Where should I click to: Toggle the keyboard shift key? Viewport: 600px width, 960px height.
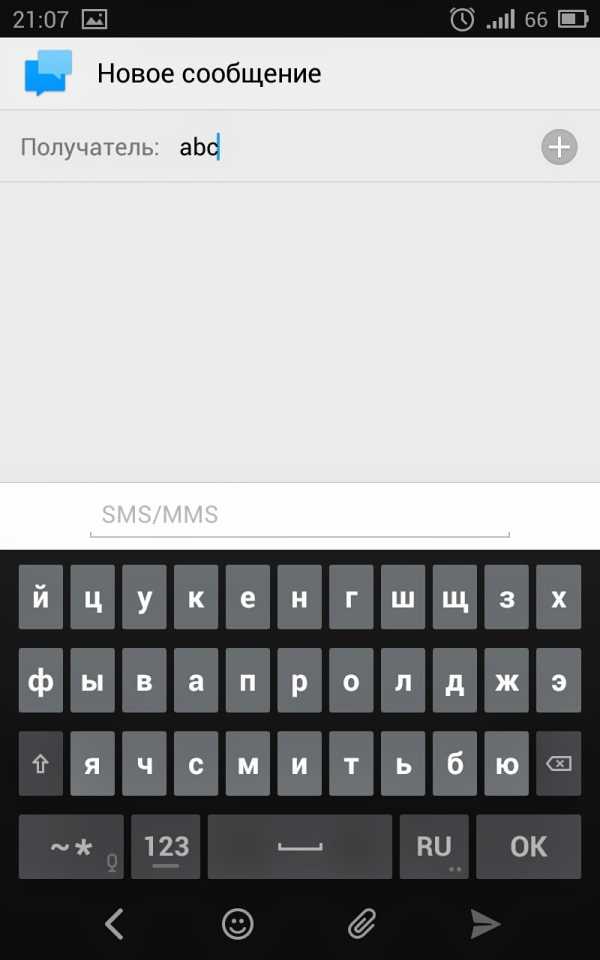tap(40, 763)
